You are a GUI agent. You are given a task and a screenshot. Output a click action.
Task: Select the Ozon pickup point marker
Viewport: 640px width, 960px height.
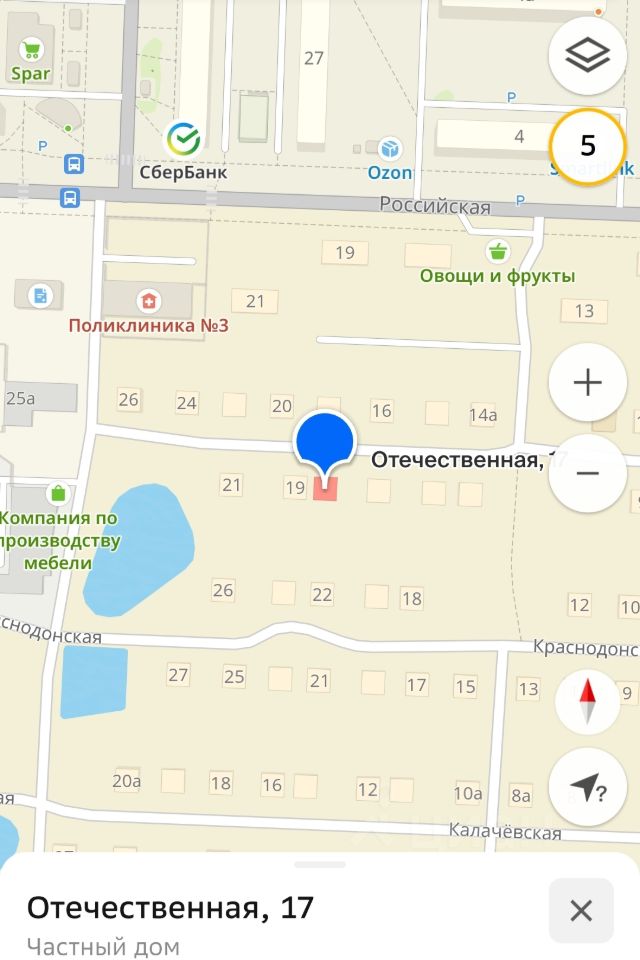390,150
